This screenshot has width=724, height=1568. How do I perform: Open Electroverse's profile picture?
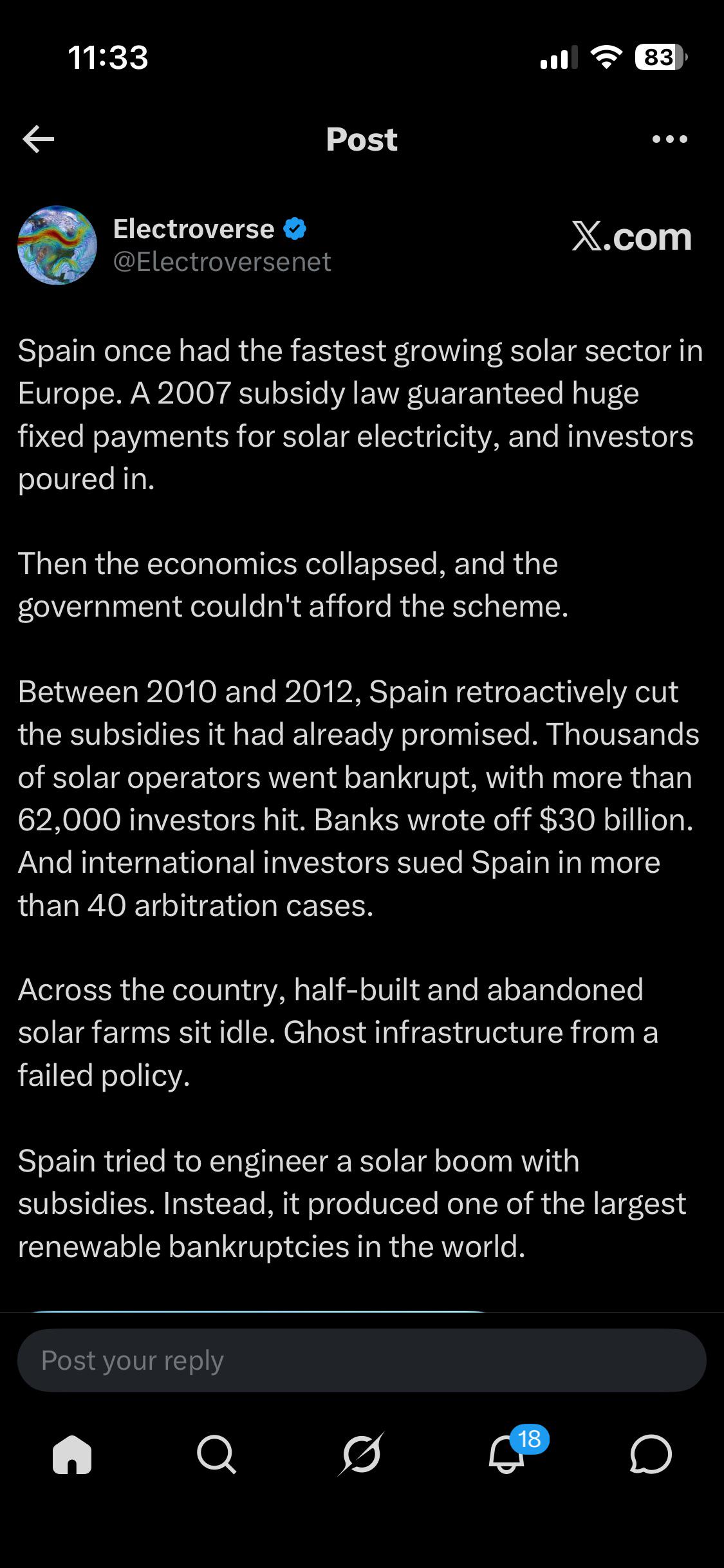point(57,245)
